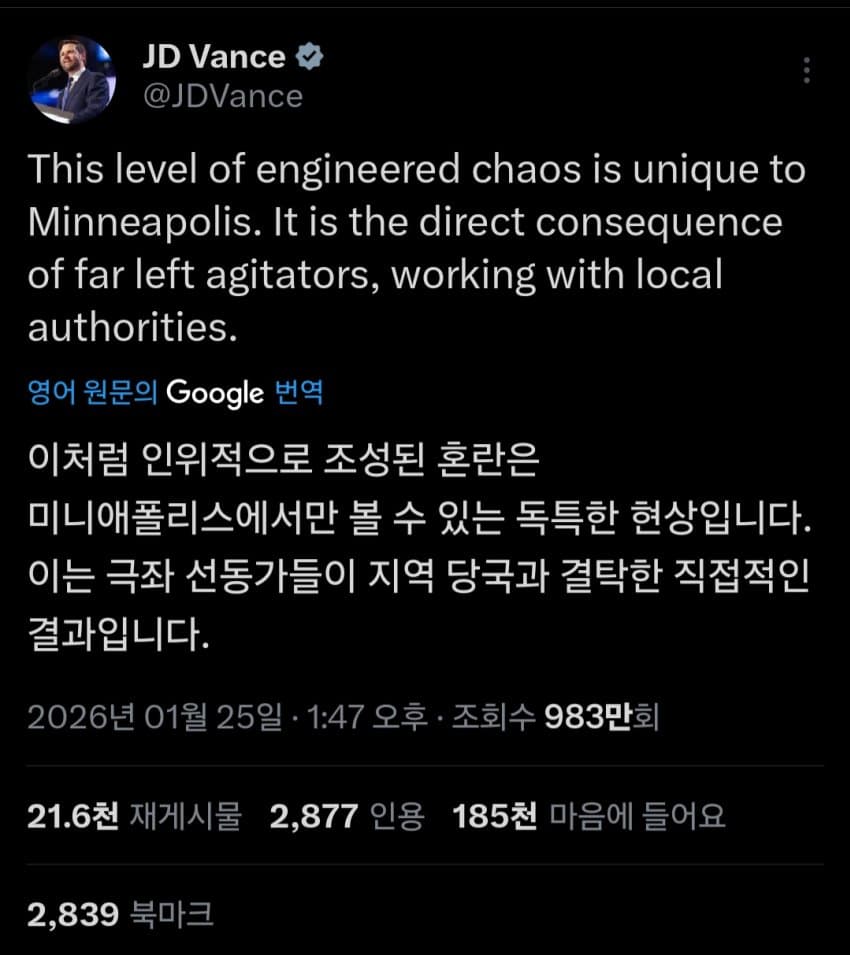This screenshot has height=955, width=850.
Task: Show the 2,877 인용 quote posts
Action: 347,817
